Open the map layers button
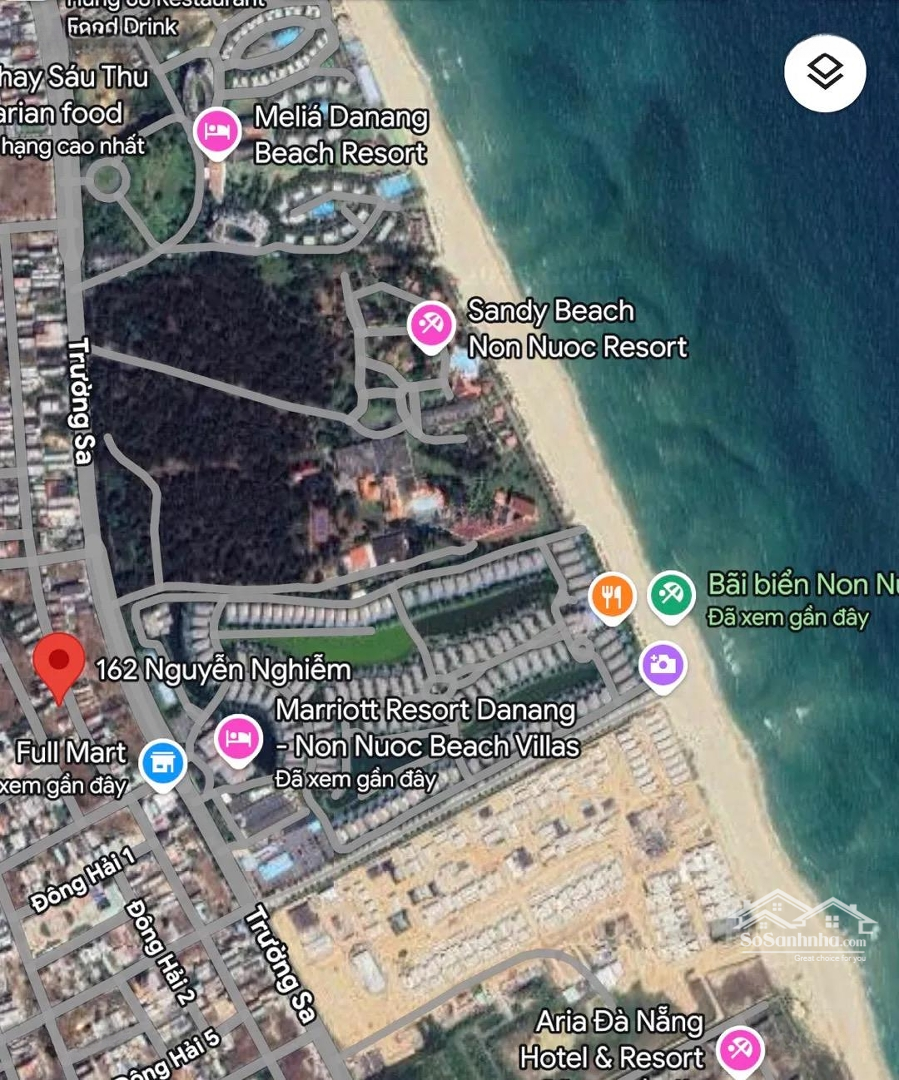 point(825,71)
